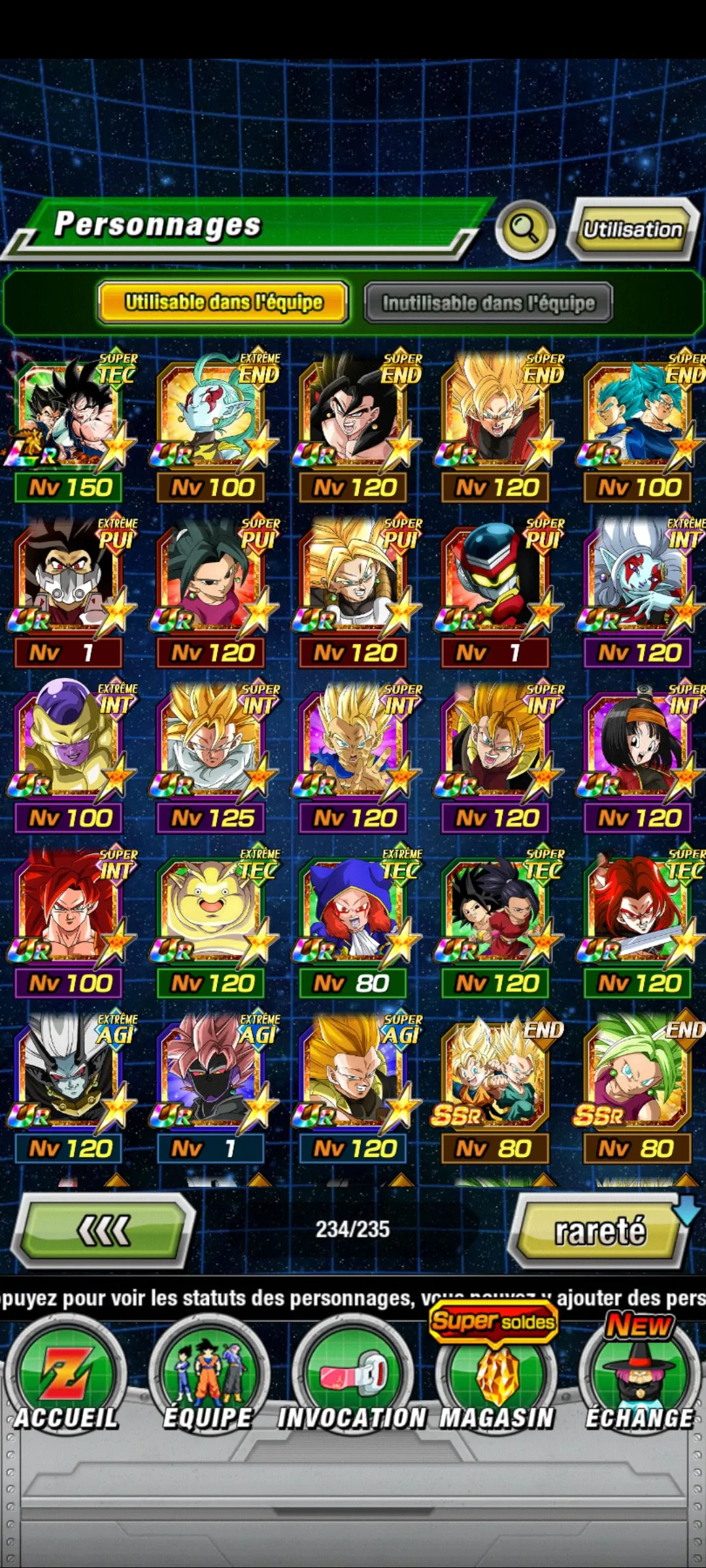Open the LR character at Nv 150
This screenshot has height=1568, width=706.
click(69, 418)
